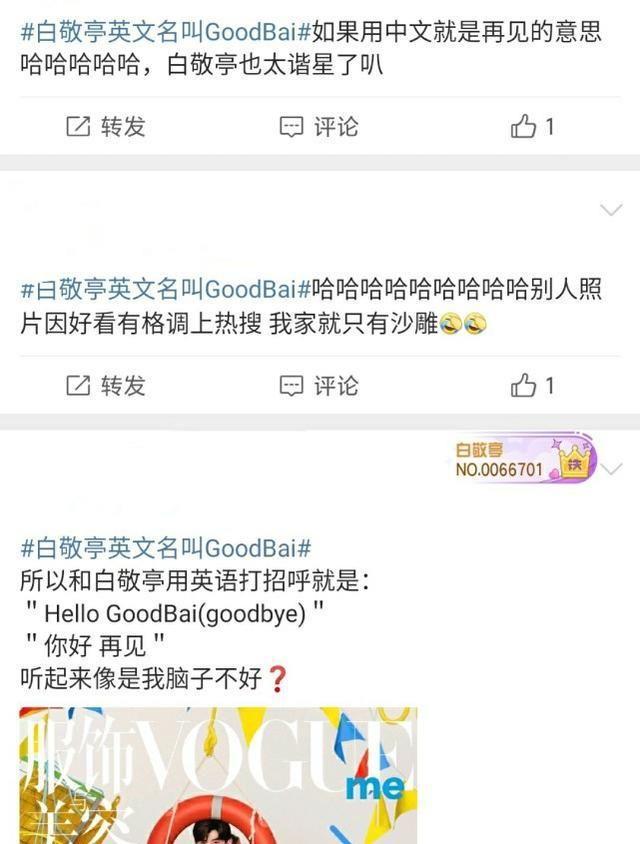Repost the post ending with 太谐星了叭
The image size is (640, 844).
tap(105, 127)
